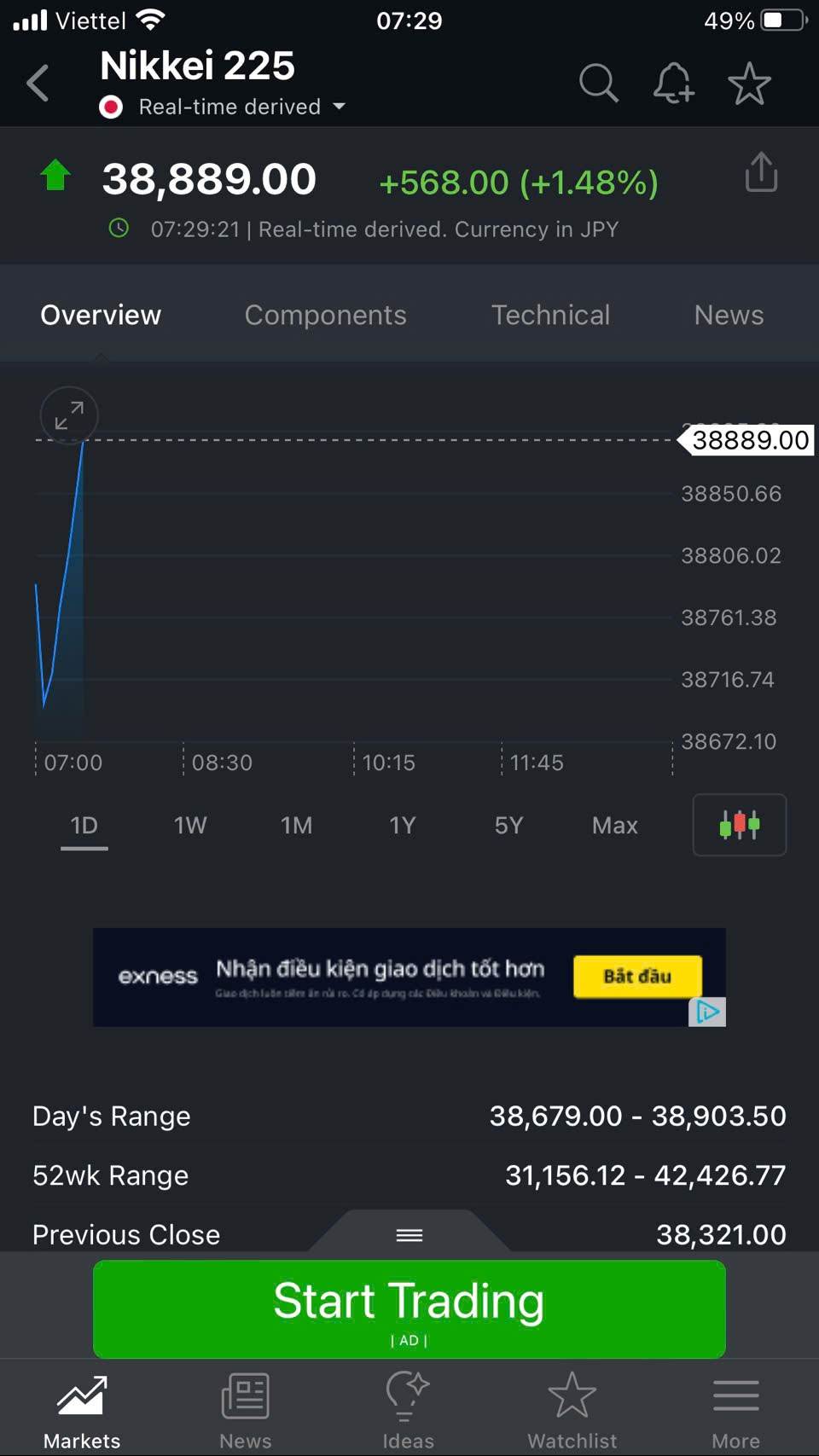
Task: Open the Real-time derived dropdown
Action: click(x=224, y=107)
